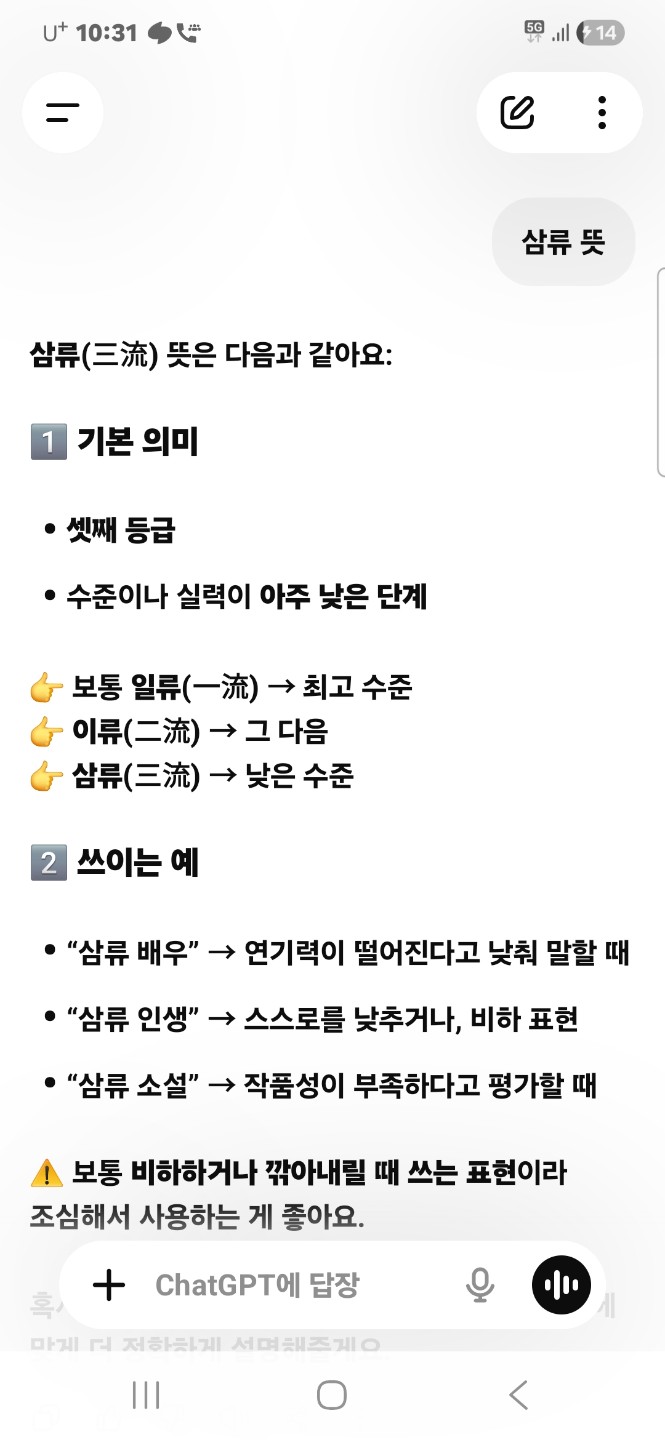Go back with the system back button
Image resolution: width=665 pixels, height=1440 pixels.
pos(517,1395)
